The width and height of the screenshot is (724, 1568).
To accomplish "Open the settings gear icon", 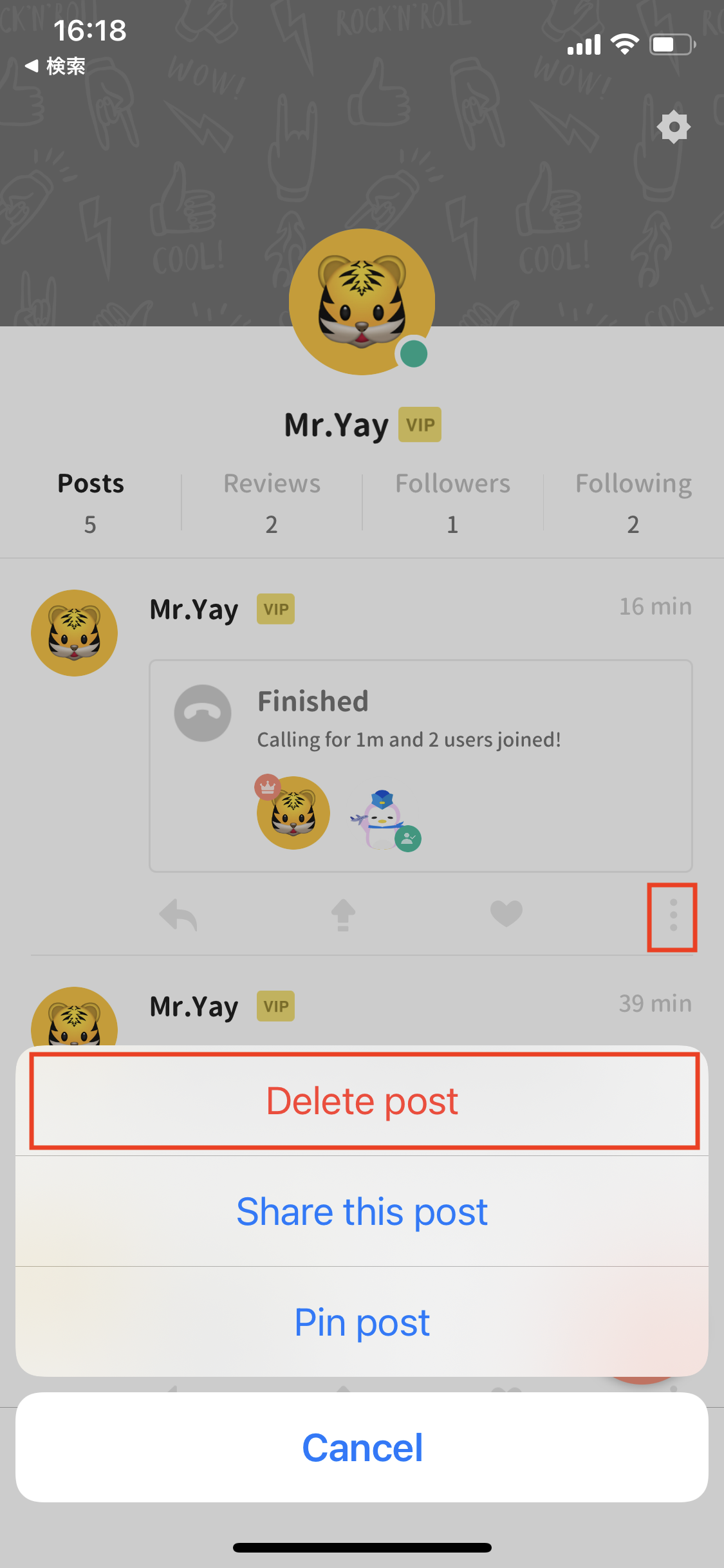I will pos(673,127).
